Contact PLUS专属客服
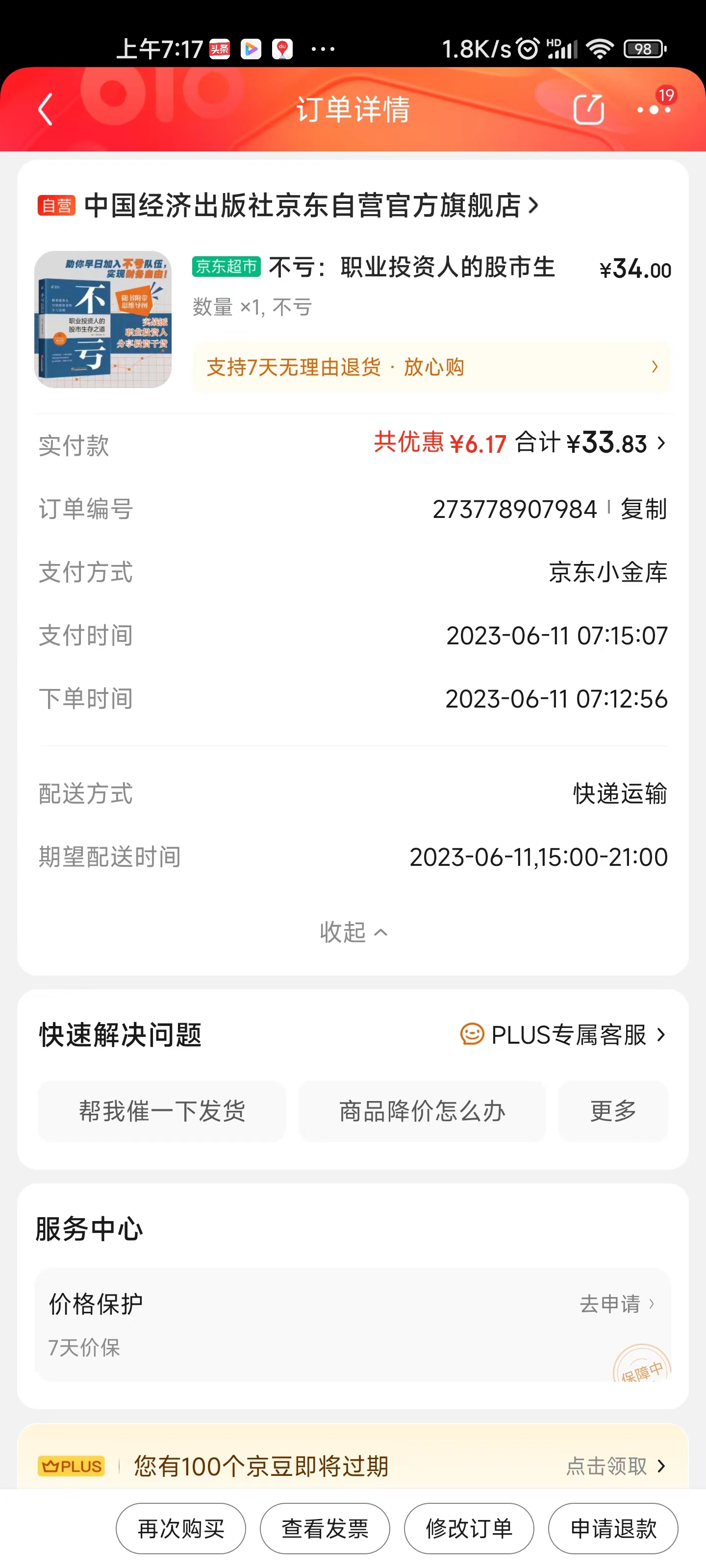This screenshot has width=706, height=1568. 563,1035
